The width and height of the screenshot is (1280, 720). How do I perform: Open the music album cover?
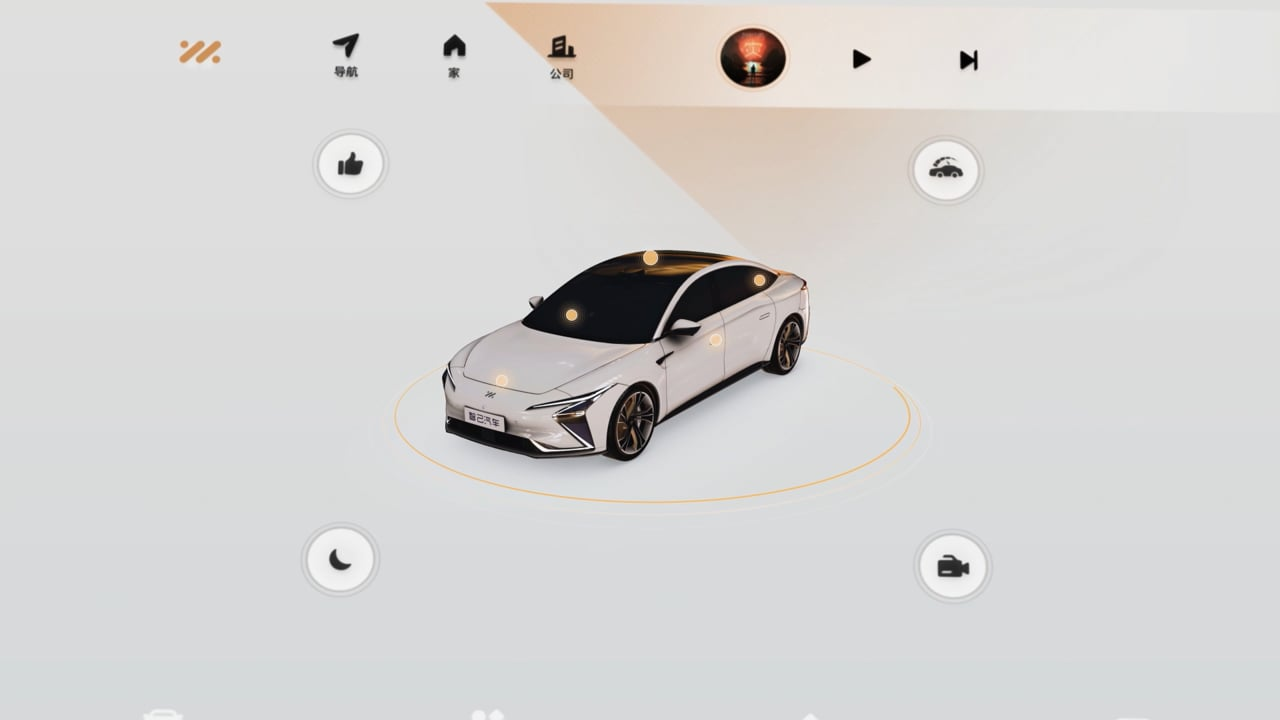tap(753, 58)
